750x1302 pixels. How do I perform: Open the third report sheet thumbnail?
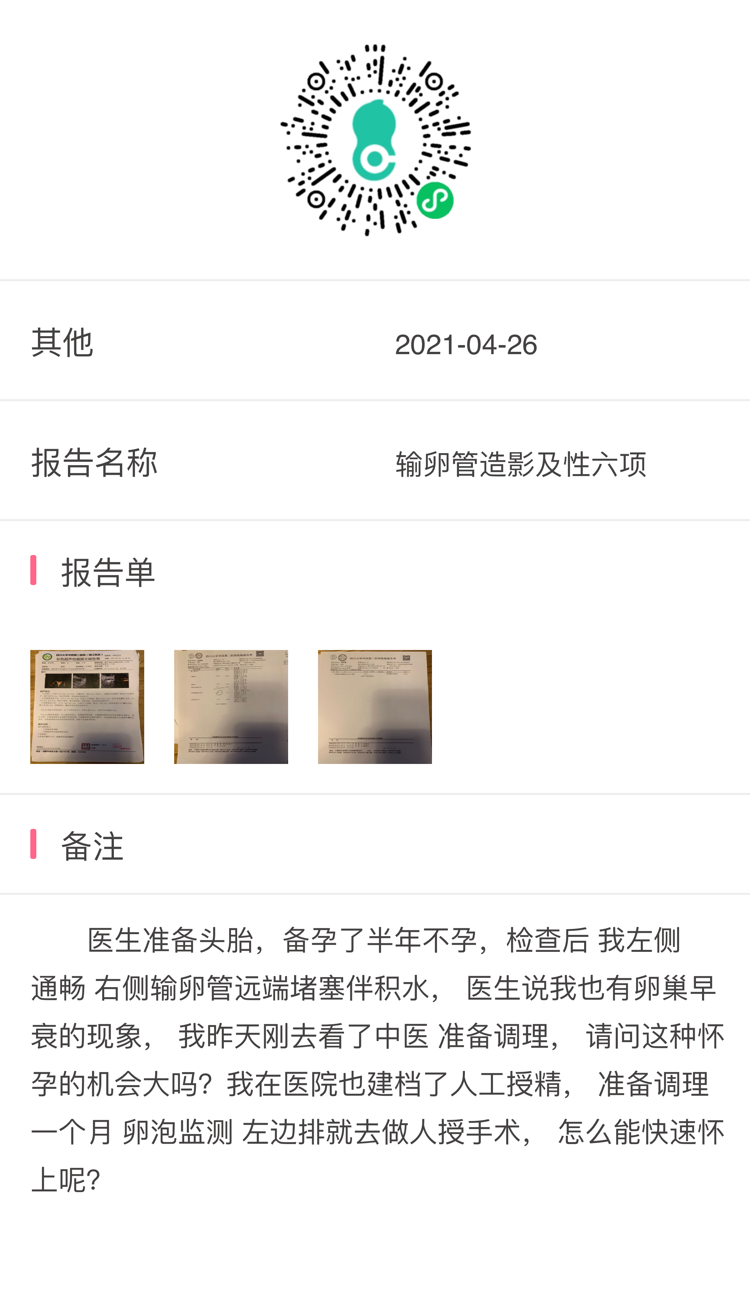[375, 706]
